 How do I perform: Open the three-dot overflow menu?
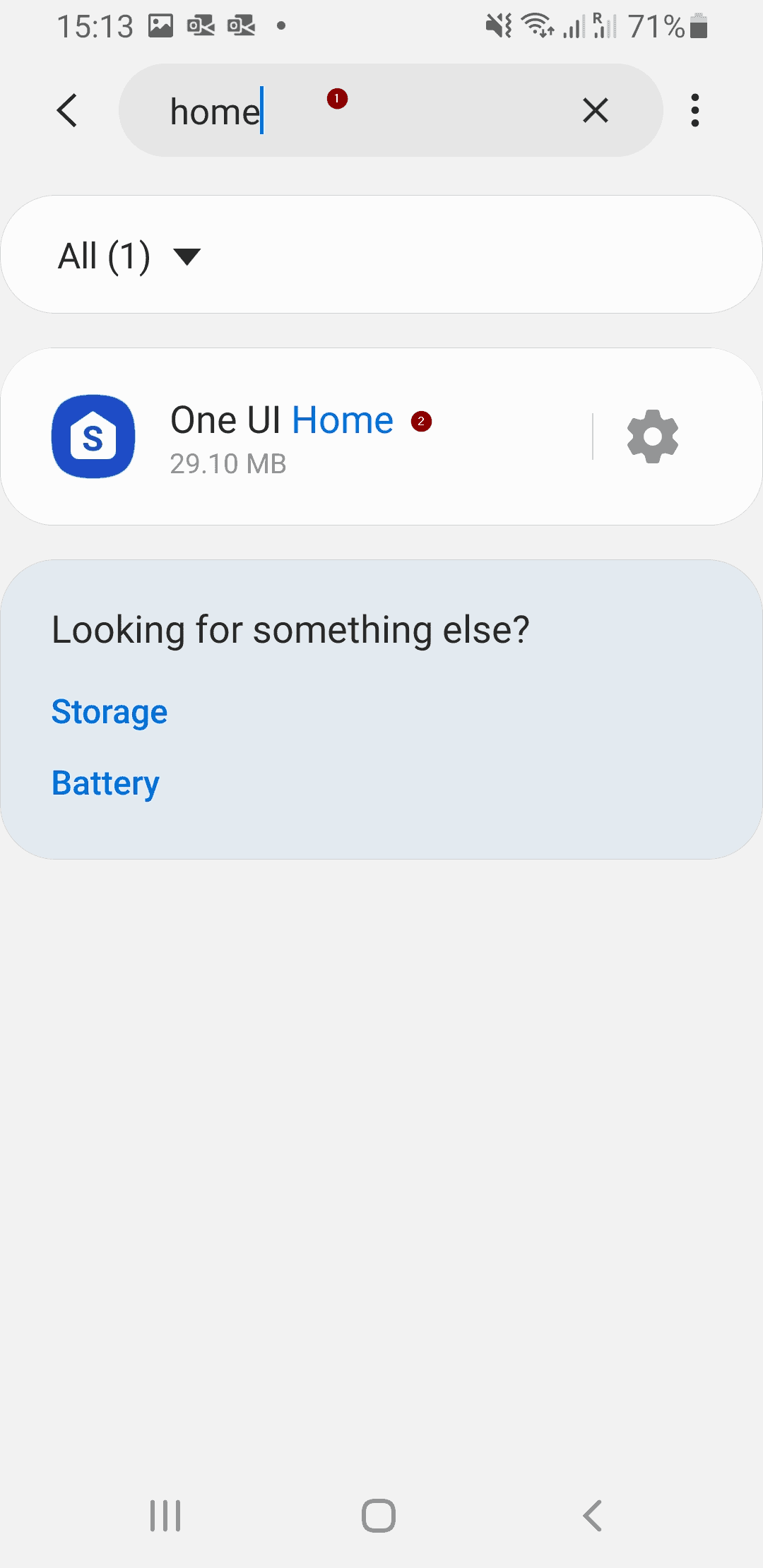pyautogui.click(x=695, y=111)
